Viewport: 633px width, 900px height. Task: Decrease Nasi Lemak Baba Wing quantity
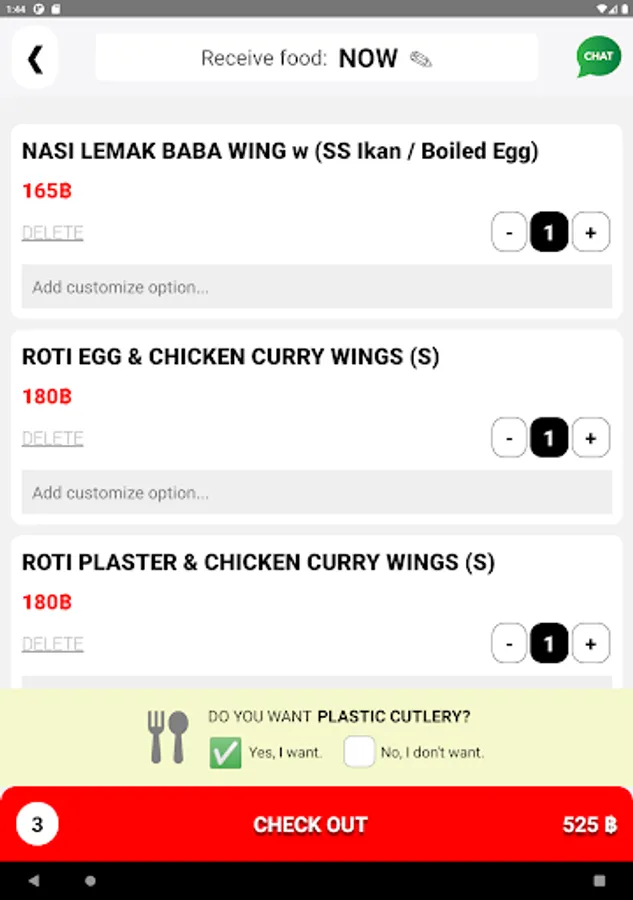pyautogui.click(x=509, y=233)
